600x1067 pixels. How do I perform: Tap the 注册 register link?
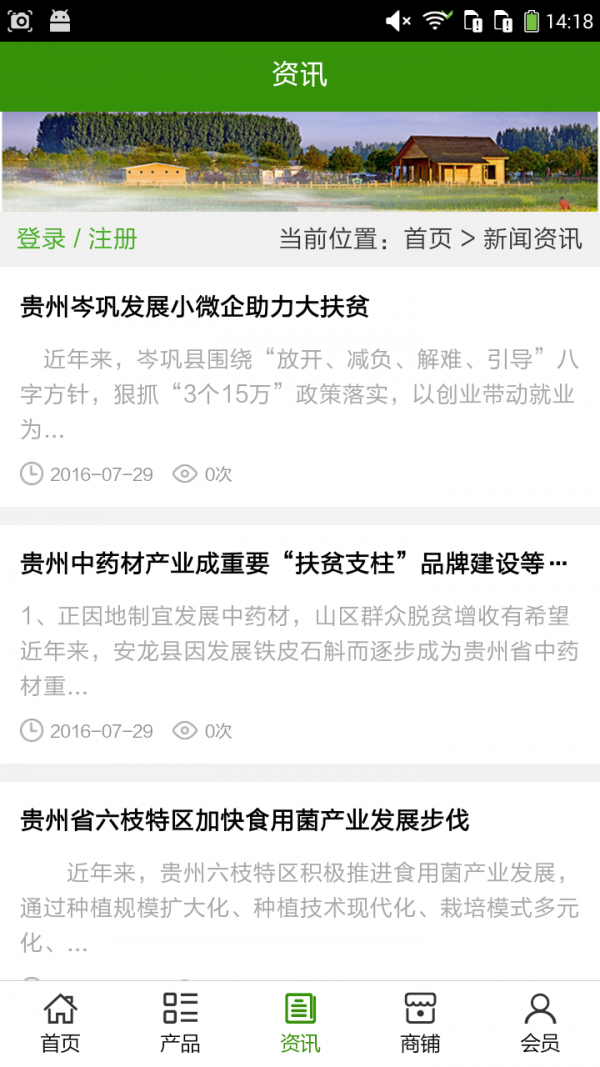pos(113,239)
